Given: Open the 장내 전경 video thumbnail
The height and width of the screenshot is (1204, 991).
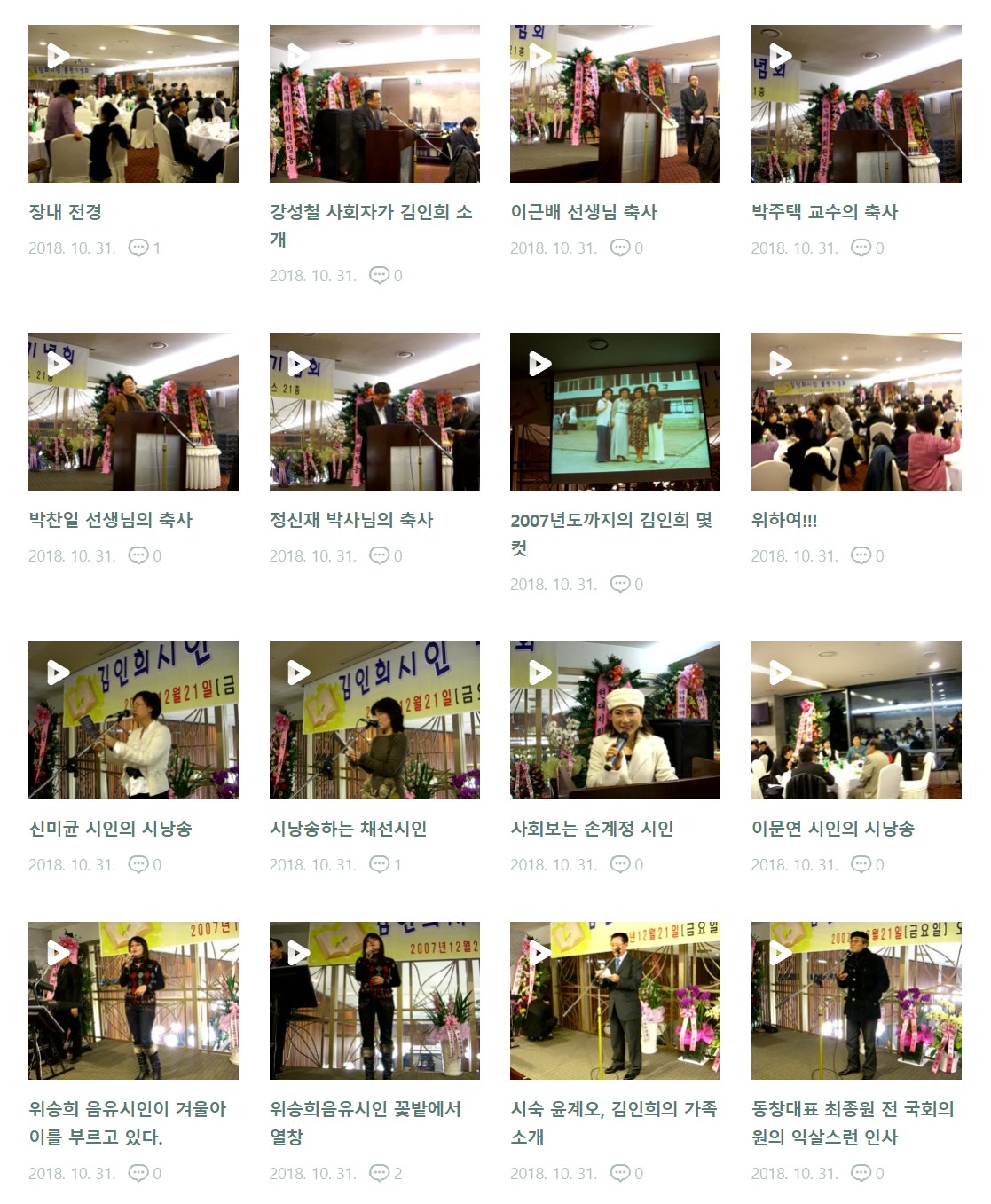Looking at the screenshot, I should coord(133,104).
